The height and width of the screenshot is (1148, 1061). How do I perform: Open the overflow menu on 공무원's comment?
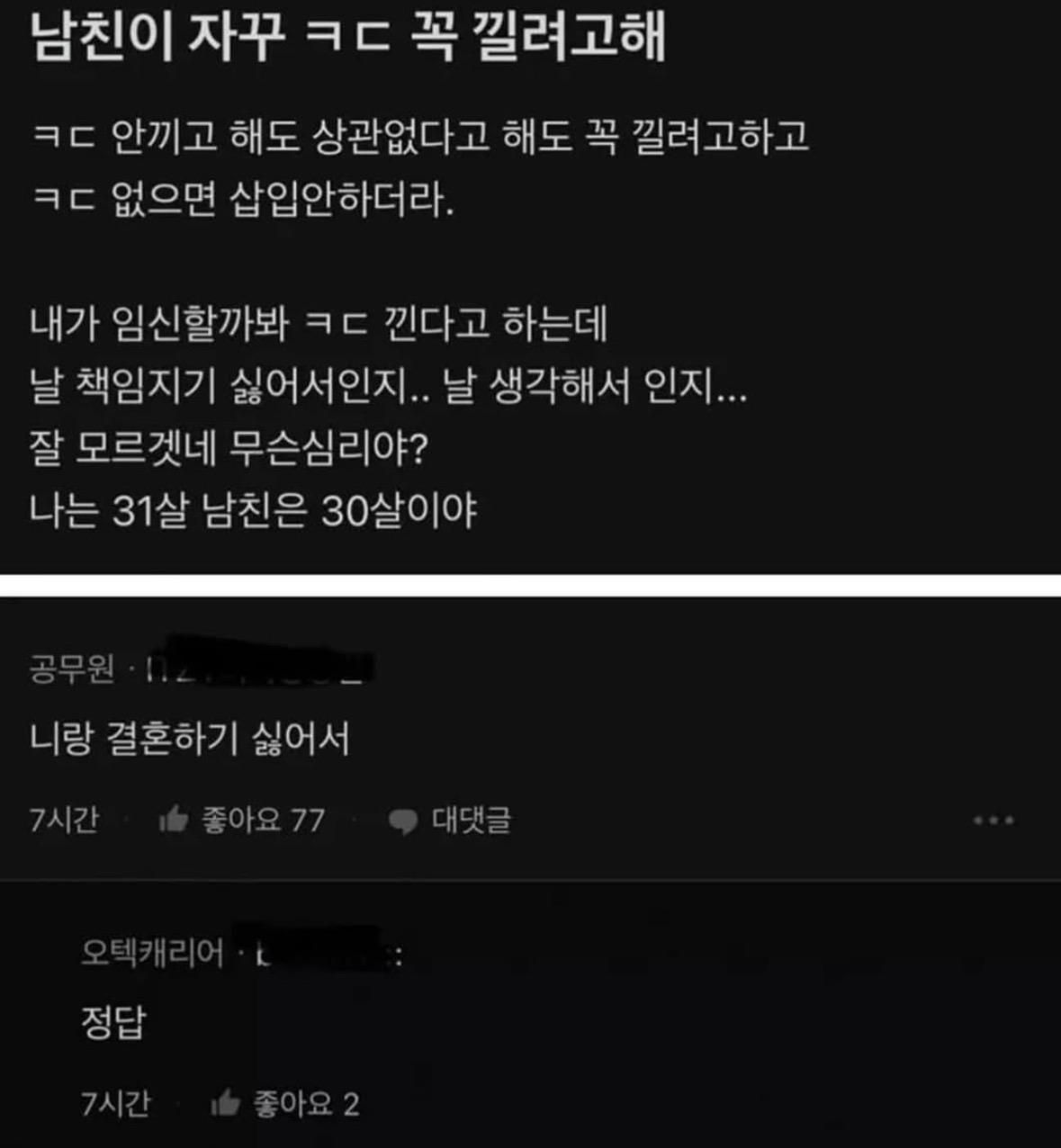(994, 820)
